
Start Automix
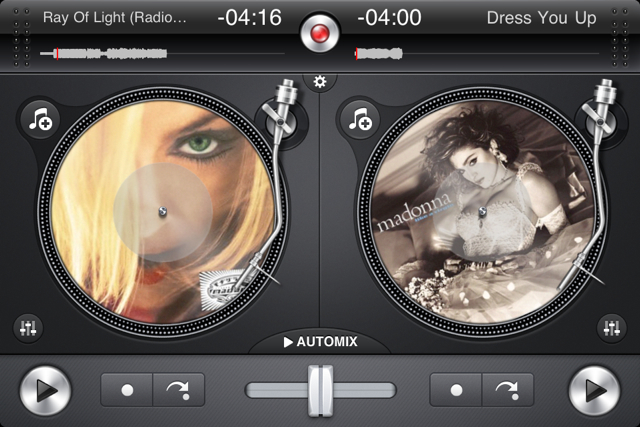pyautogui.click(x=320, y=342)
